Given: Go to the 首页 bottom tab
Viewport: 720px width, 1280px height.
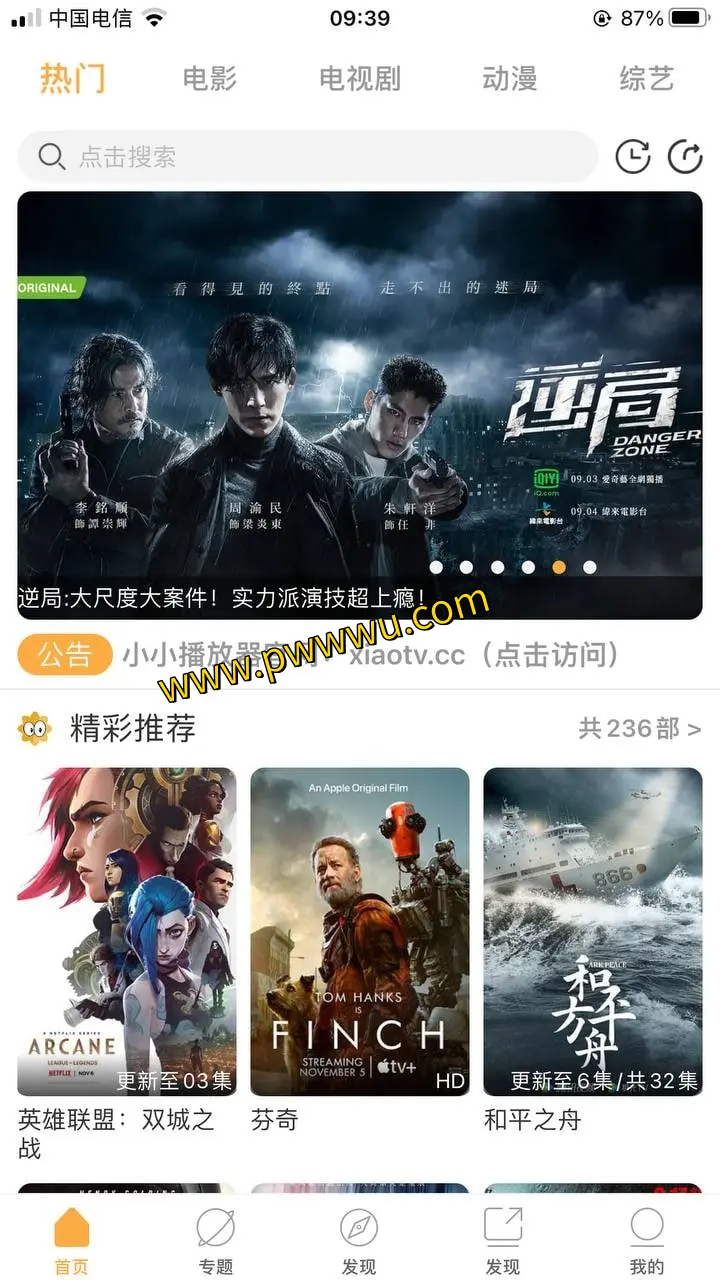Looking at the screenshot, I should tap(72, 1240).
